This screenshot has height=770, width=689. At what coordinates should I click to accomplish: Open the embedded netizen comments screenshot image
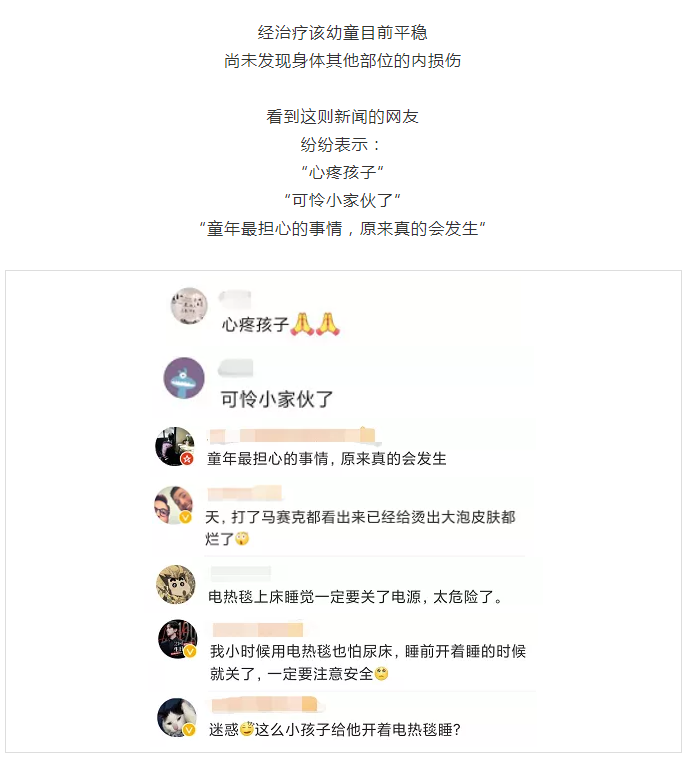pos(344,510)
